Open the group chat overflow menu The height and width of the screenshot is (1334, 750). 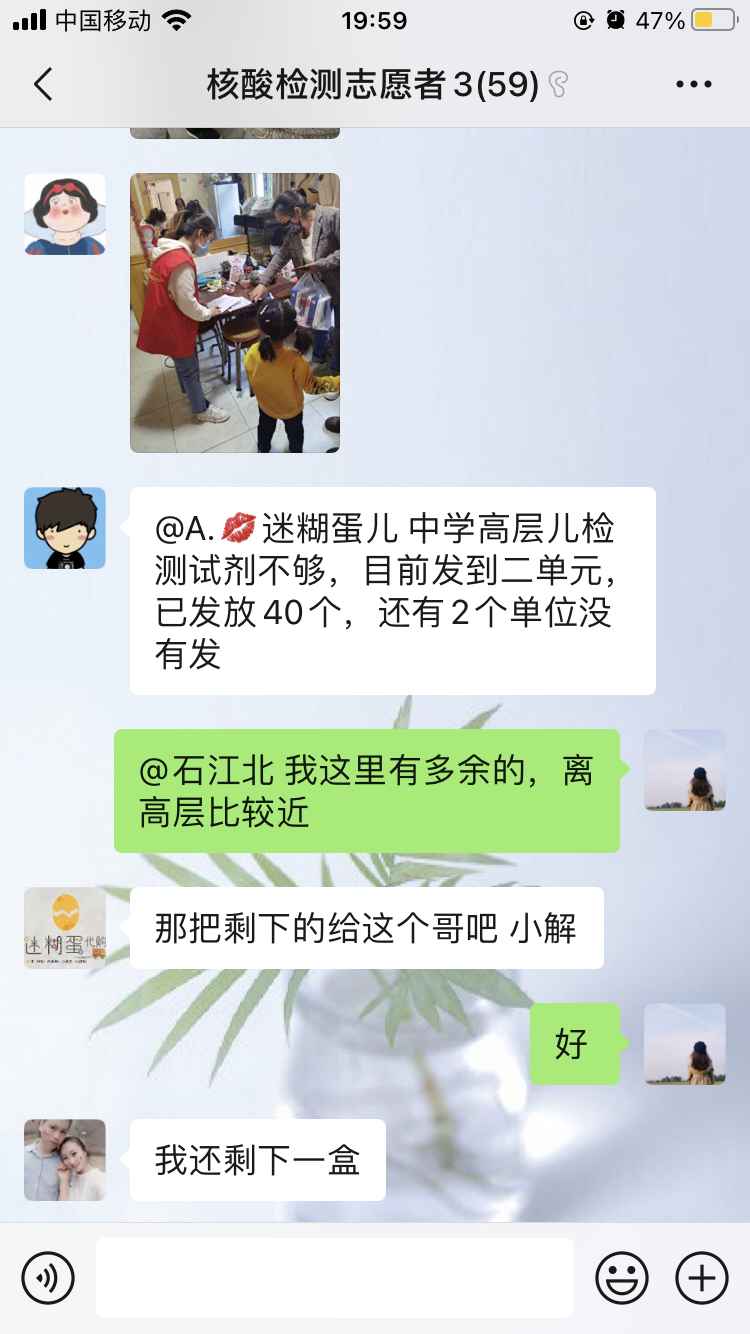[693, 85]
